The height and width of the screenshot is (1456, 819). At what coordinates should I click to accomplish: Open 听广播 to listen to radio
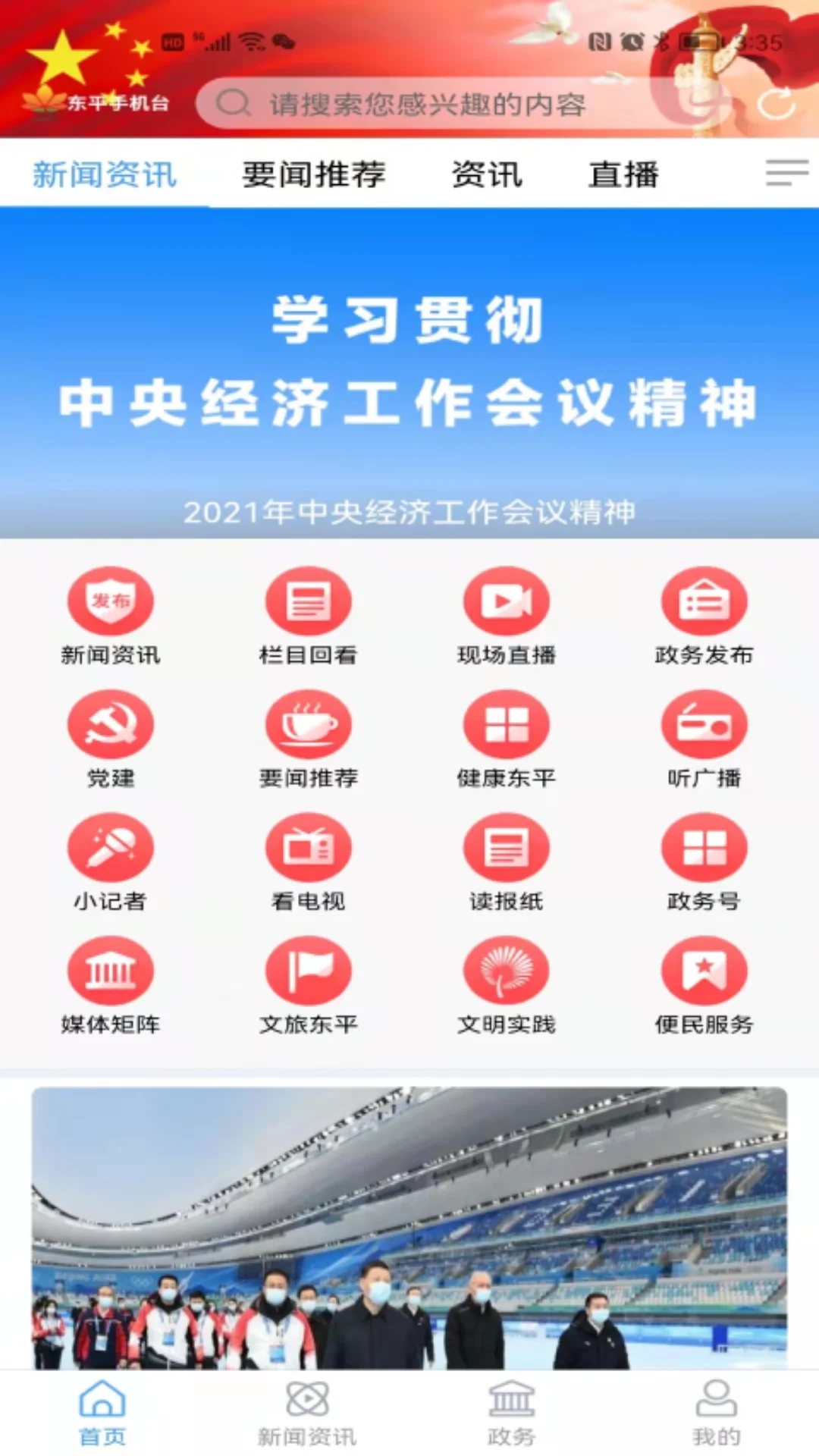704,723
